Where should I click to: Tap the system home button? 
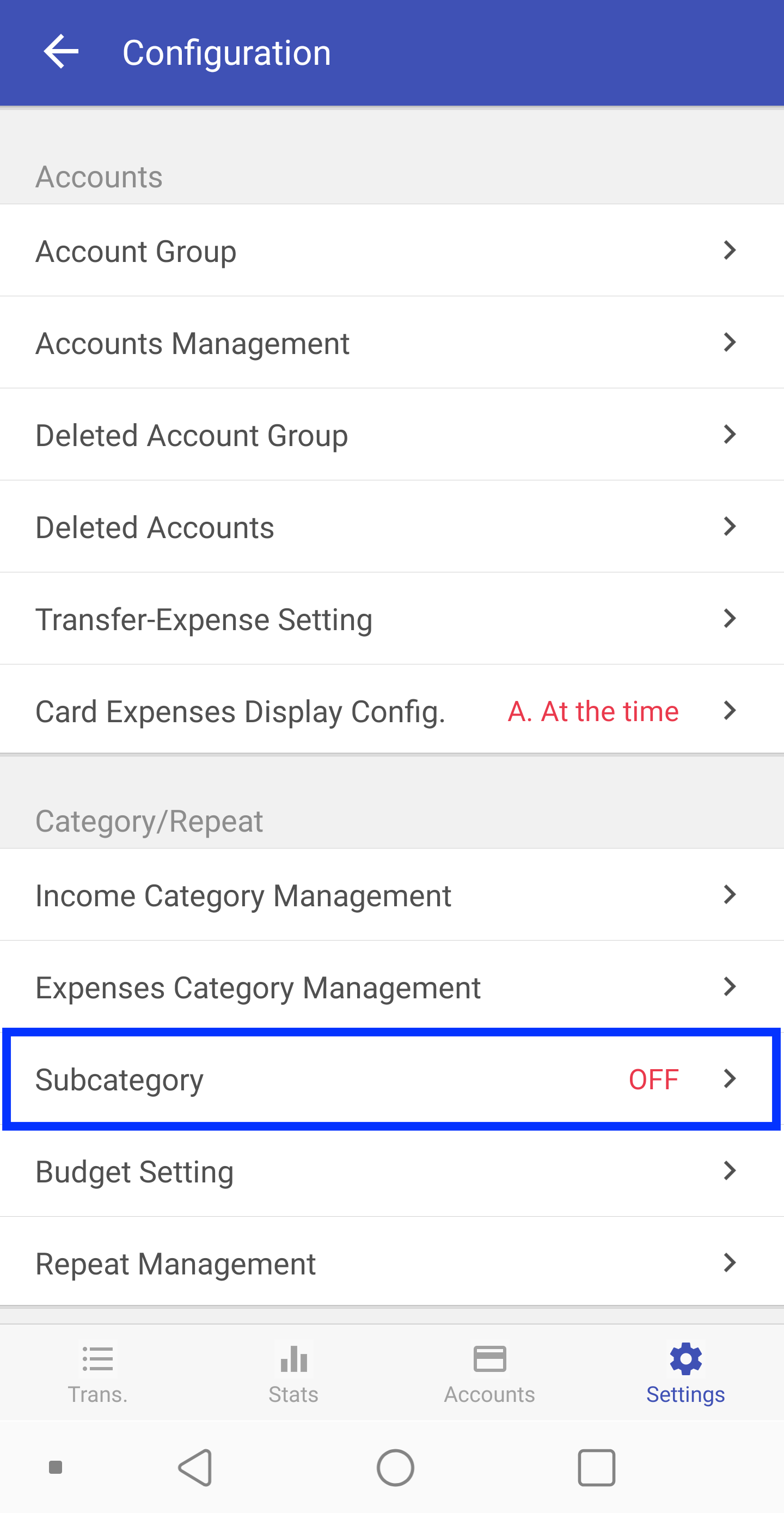(395, 1467)
